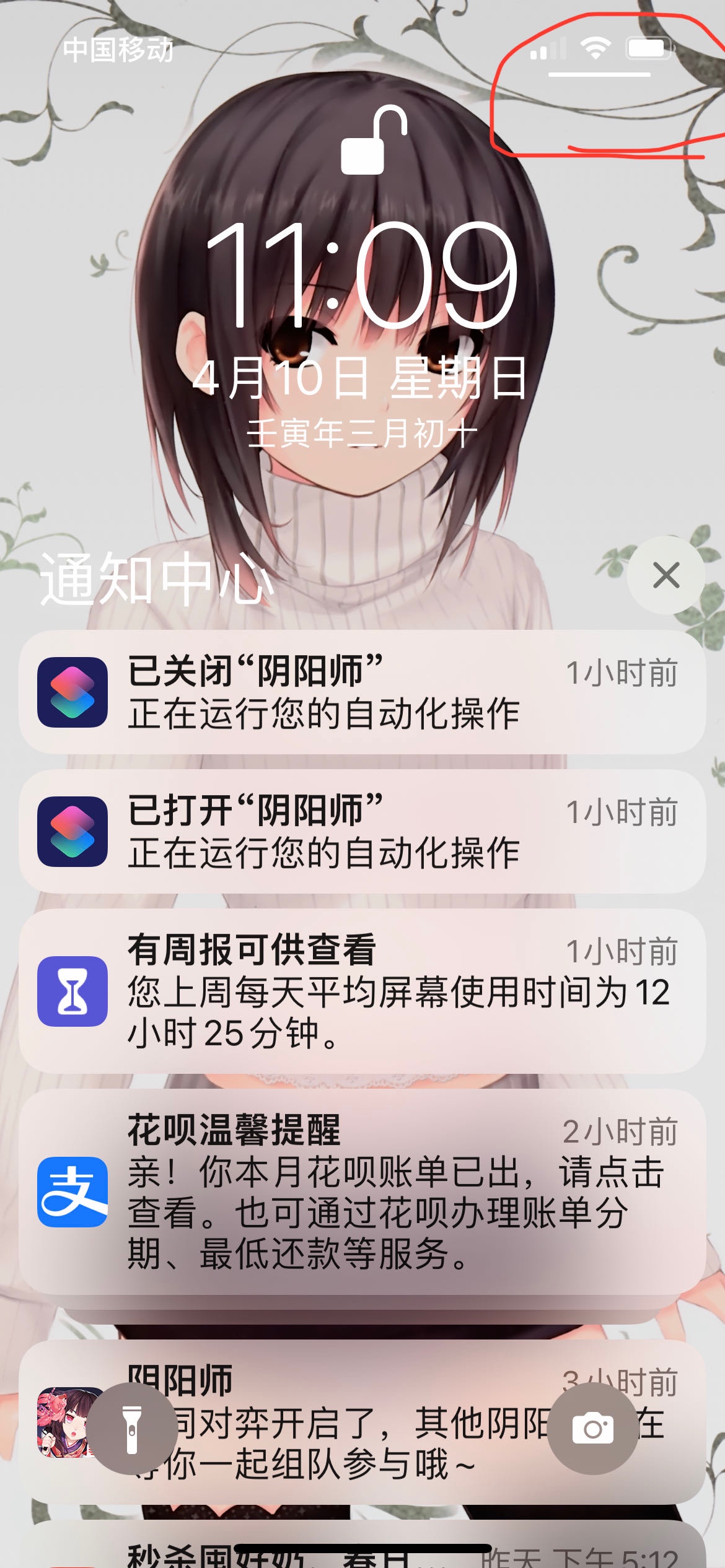The width and height of the screenshot is (725, 1568).
Task: Open the 有周报可供查看 screen time notification
Action: click(x=362, y=991)
